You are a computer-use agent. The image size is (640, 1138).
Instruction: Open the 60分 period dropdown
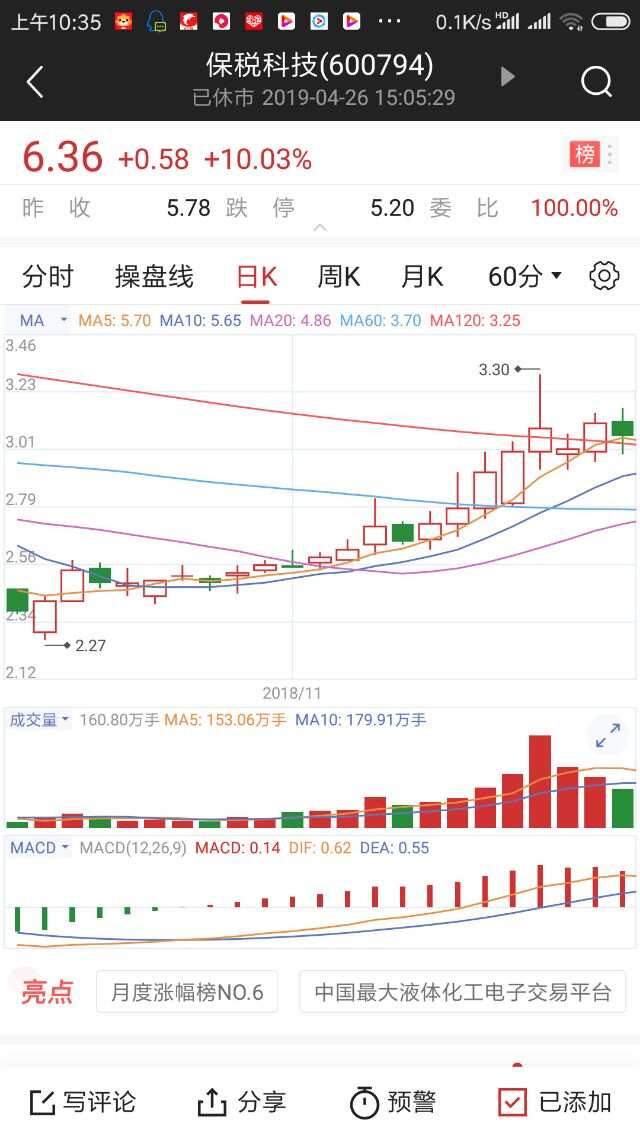(x=525, y=277)
